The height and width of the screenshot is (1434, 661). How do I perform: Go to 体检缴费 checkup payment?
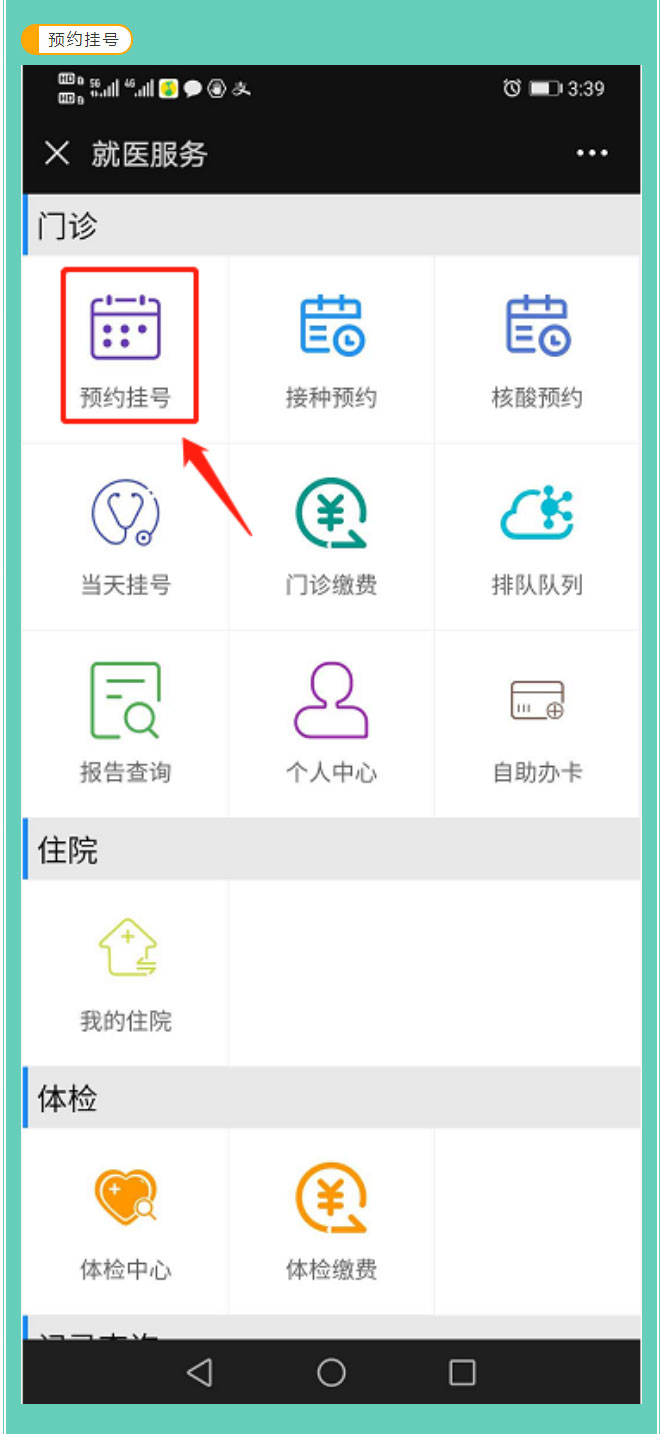click(331, 1220)
